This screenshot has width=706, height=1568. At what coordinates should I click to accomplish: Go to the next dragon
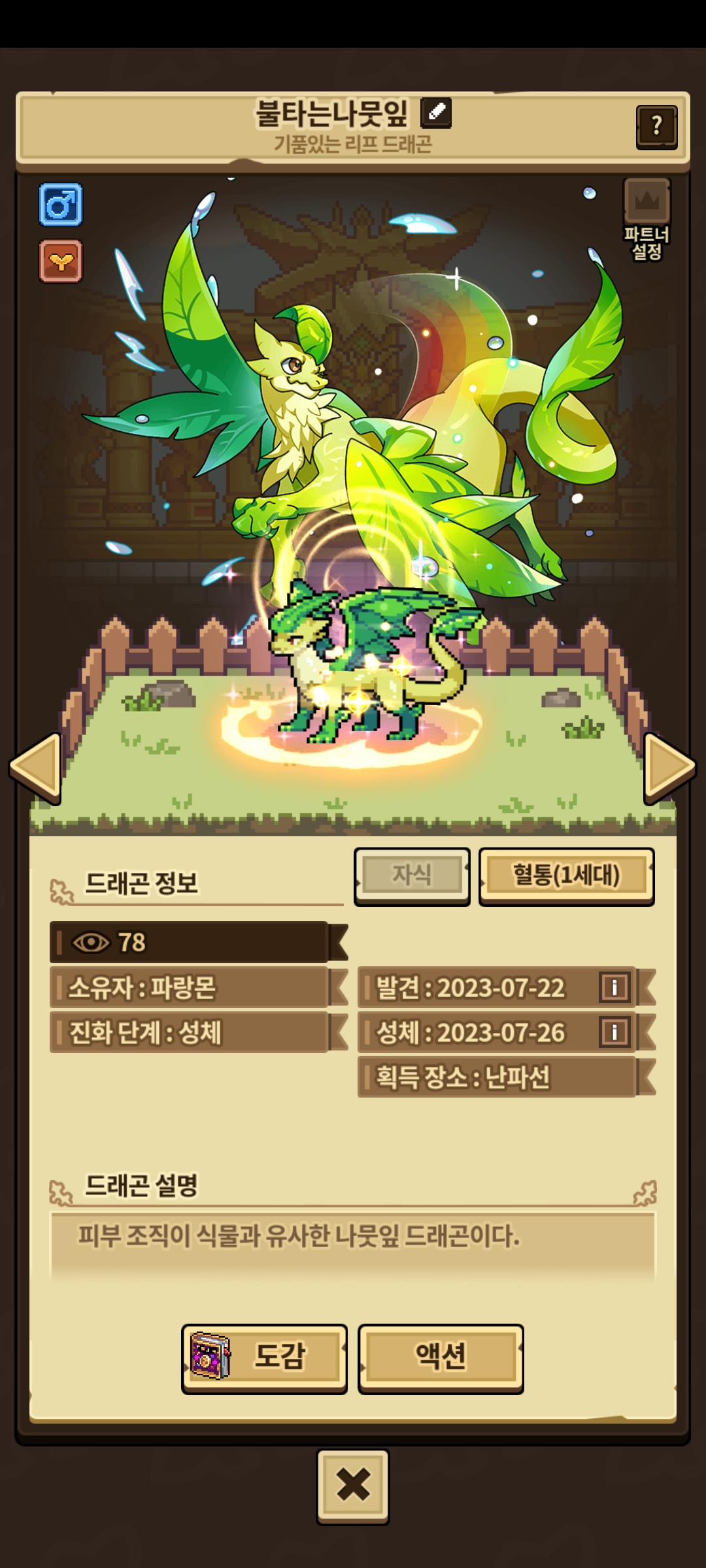669,768
